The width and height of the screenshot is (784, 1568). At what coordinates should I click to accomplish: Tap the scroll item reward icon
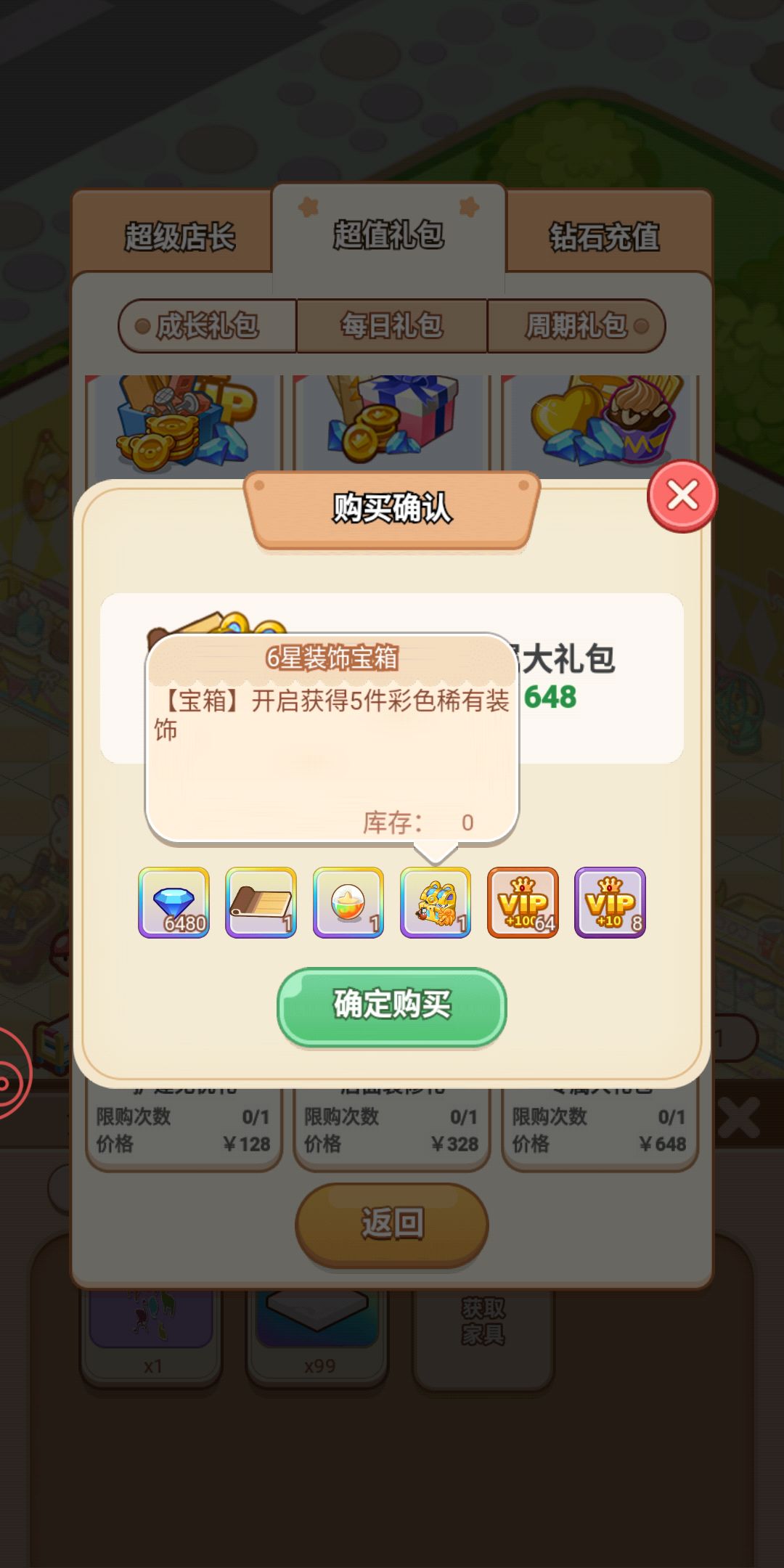(261, 902)
